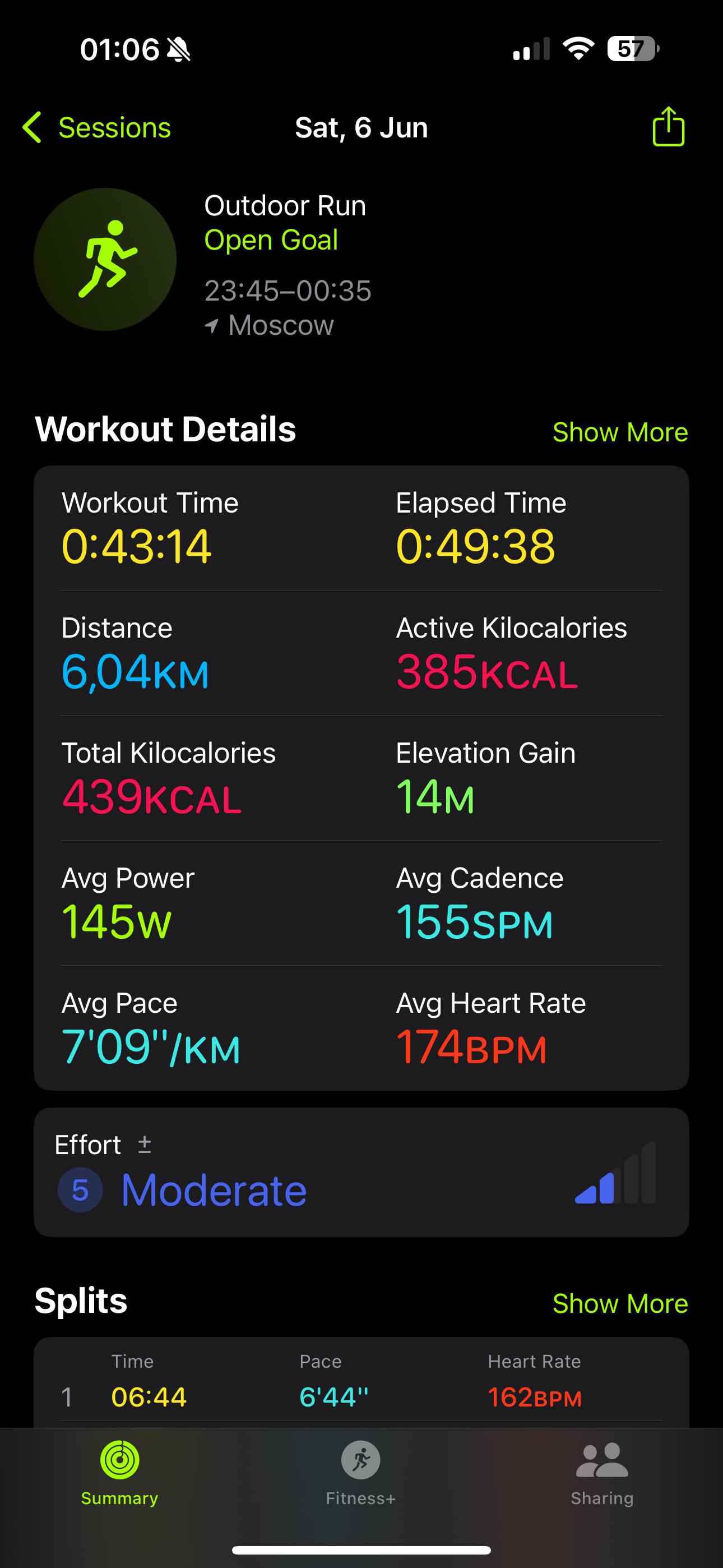Viewport: 723px width, 1568px height.
Task: Switch to the Fitness+ tab
Action: click(361, 1473)
